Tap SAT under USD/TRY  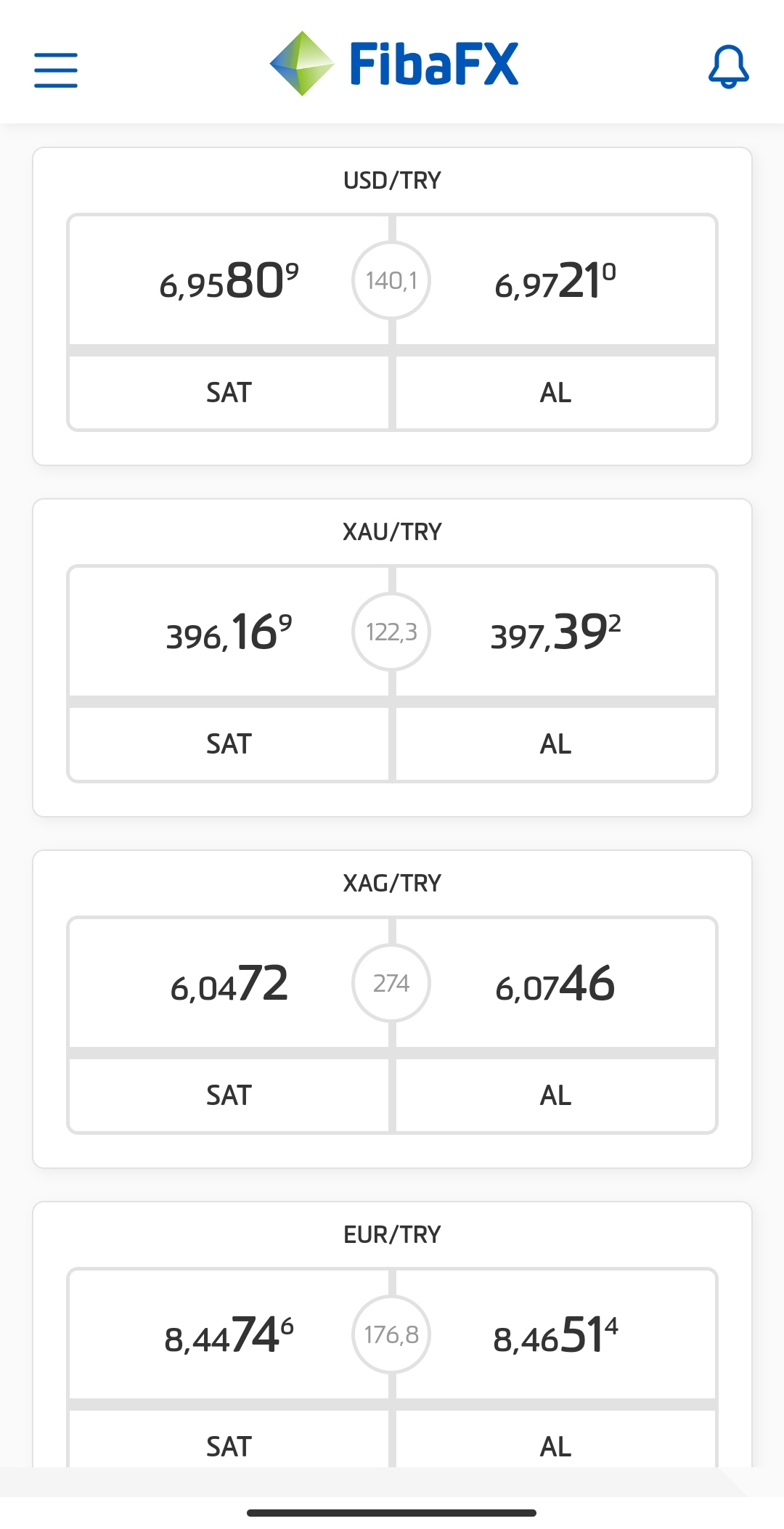pyautogui.click(x=229, y=392)
